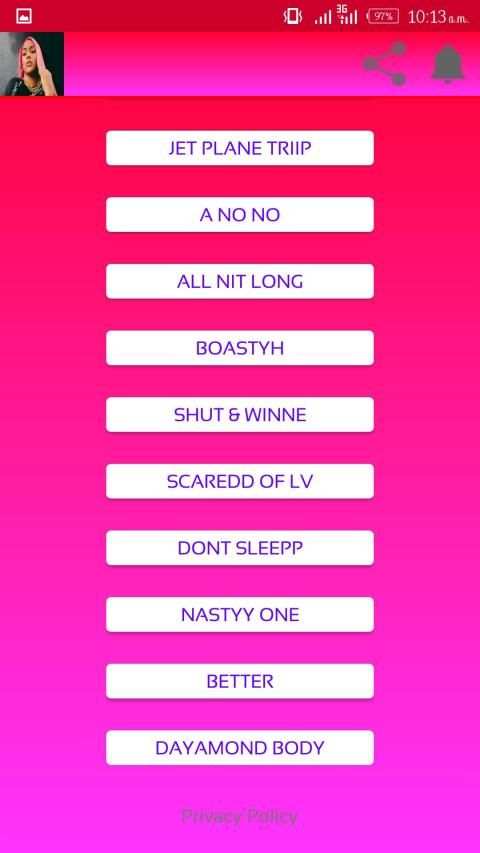Select DAYAMOND BODY

click(240, 748)
